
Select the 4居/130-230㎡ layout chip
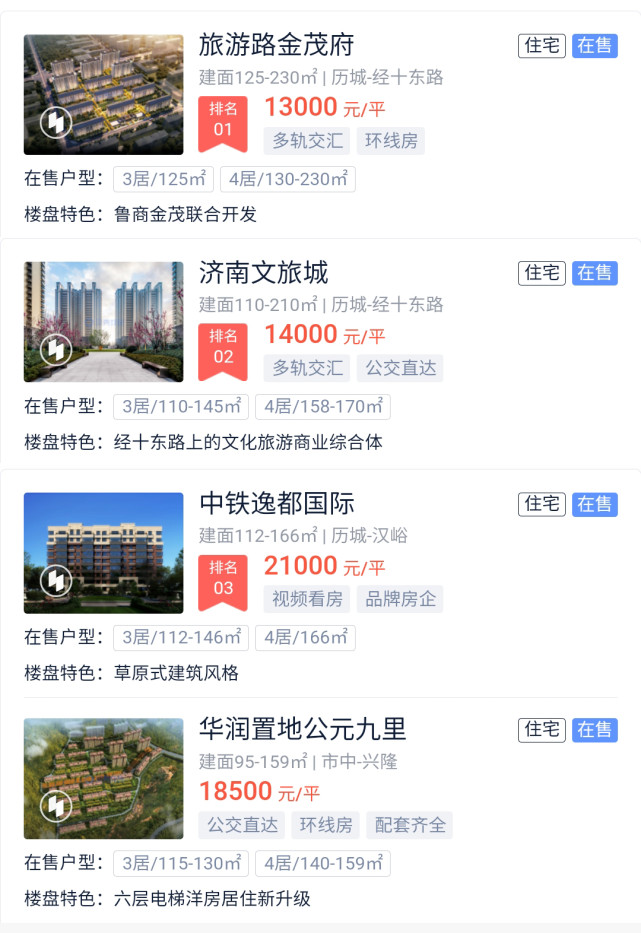click(288, 180)
